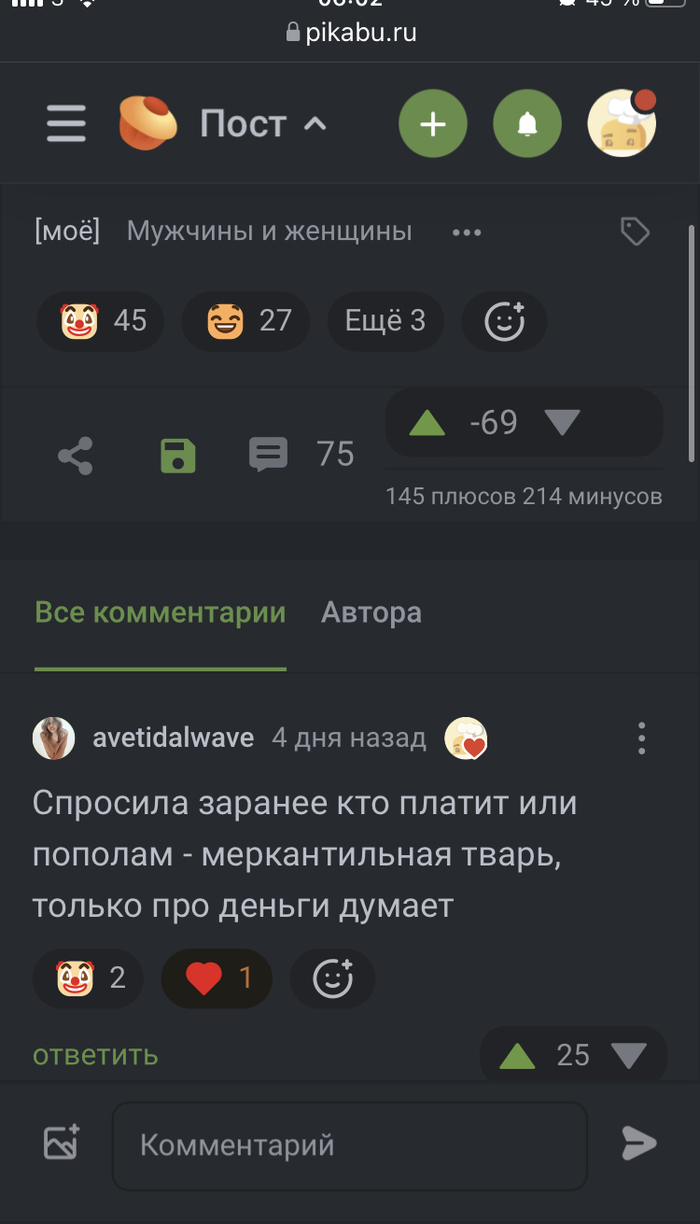Tap the clown reaction with 45

click(x=101, y=321)
